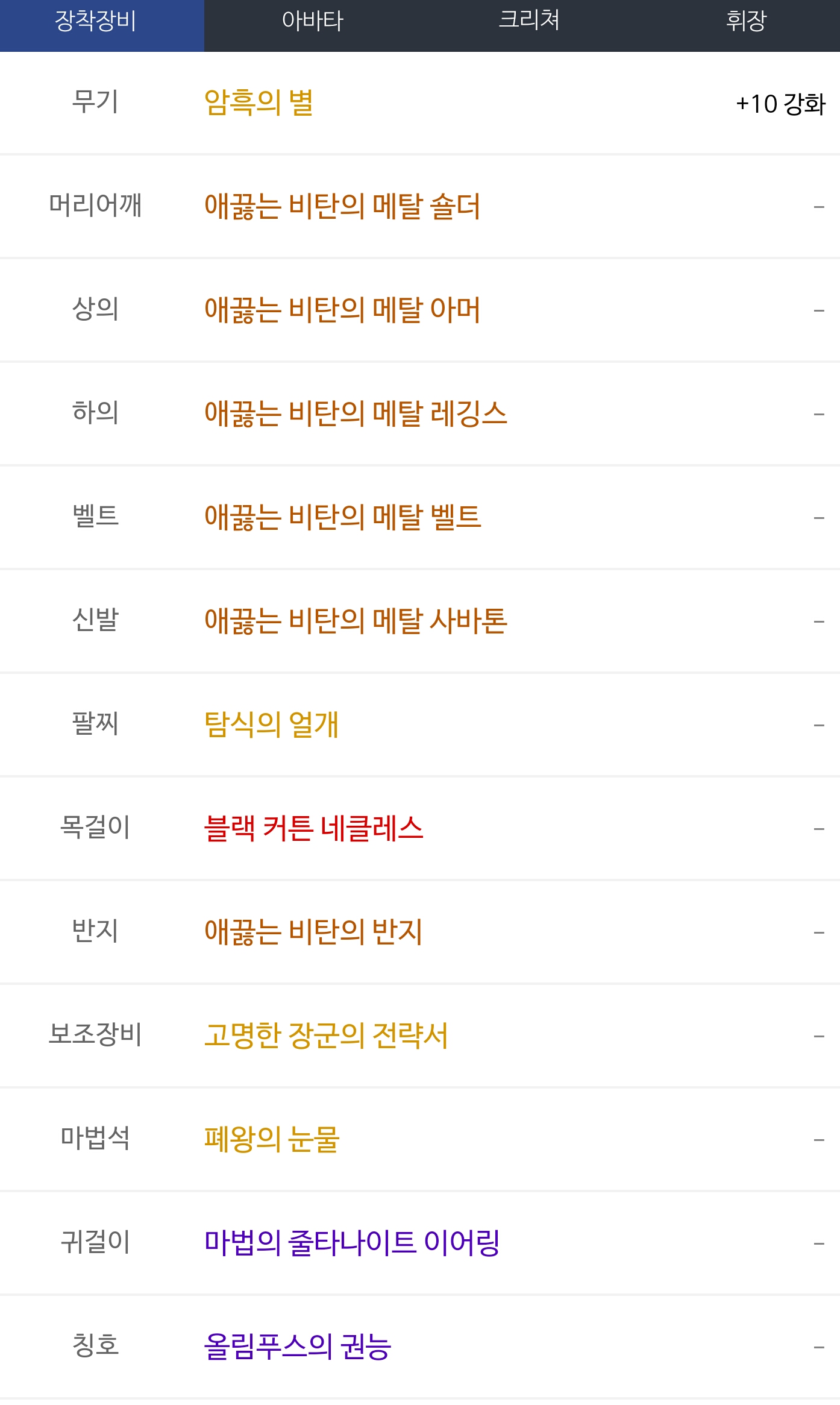The height and width of the screenshot is (1405, 840).
Task: View 애끓는 비탄의 메탈 벨트 details
Action: [x=343, y=517]
